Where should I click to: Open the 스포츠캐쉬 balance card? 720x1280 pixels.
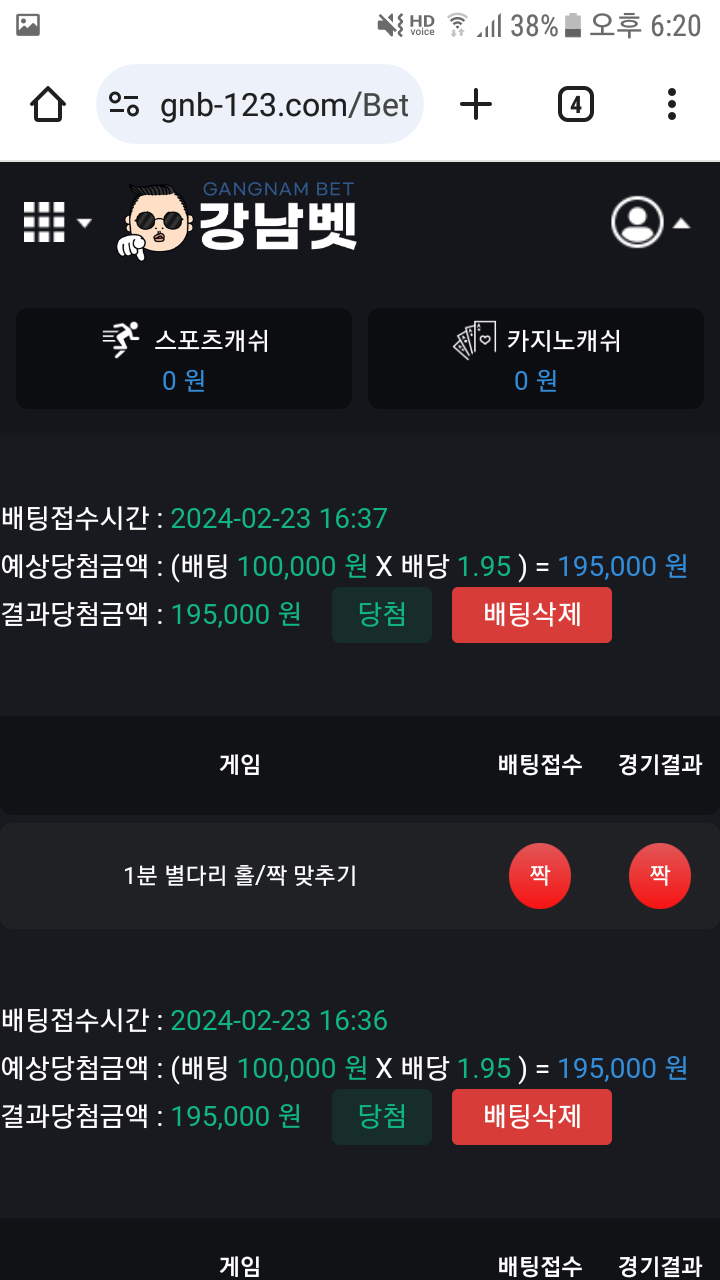pyautogui.click(x=184, y=358)
